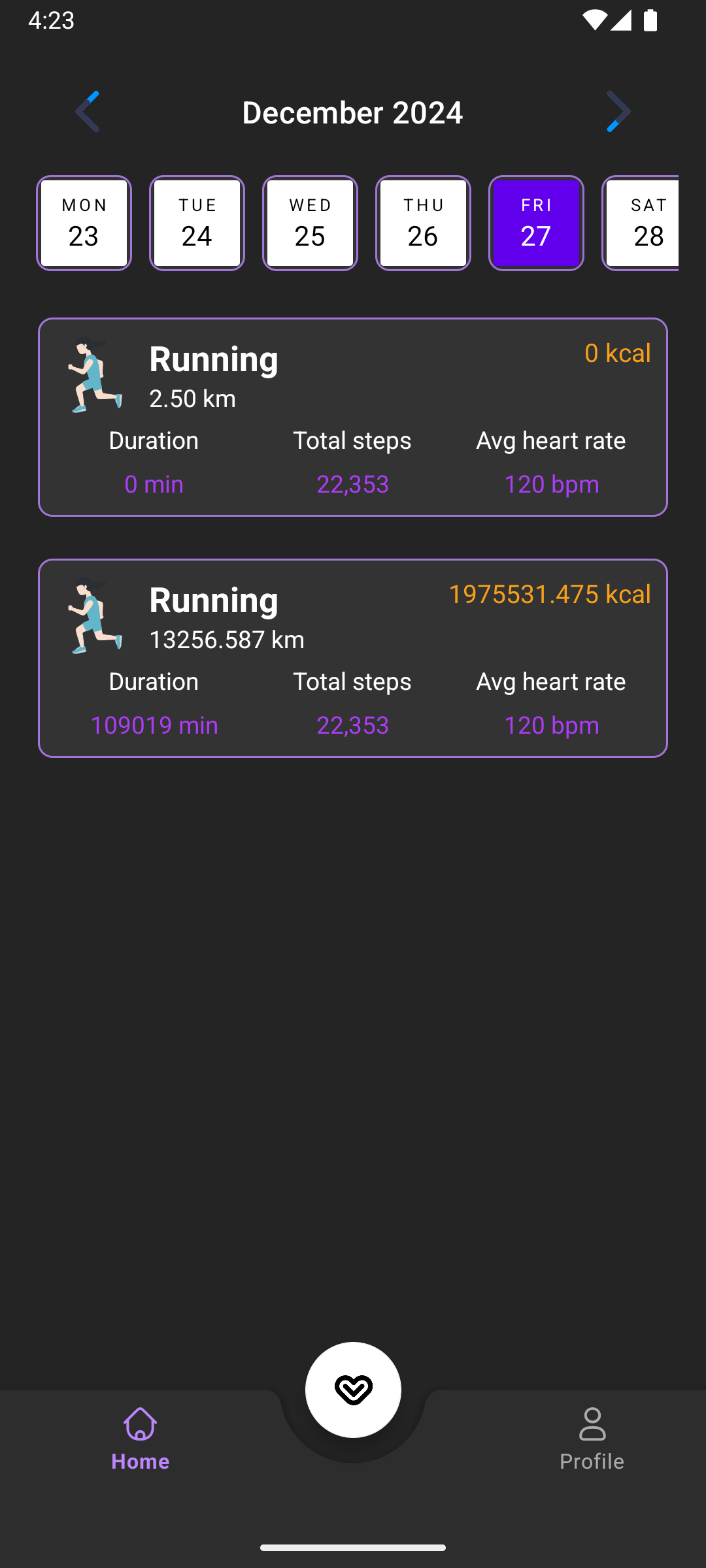Select the Home icon in bottom navigation
Viewport: 706px width, 1568px height.
pyautogui.click(x=139, y=1427)
